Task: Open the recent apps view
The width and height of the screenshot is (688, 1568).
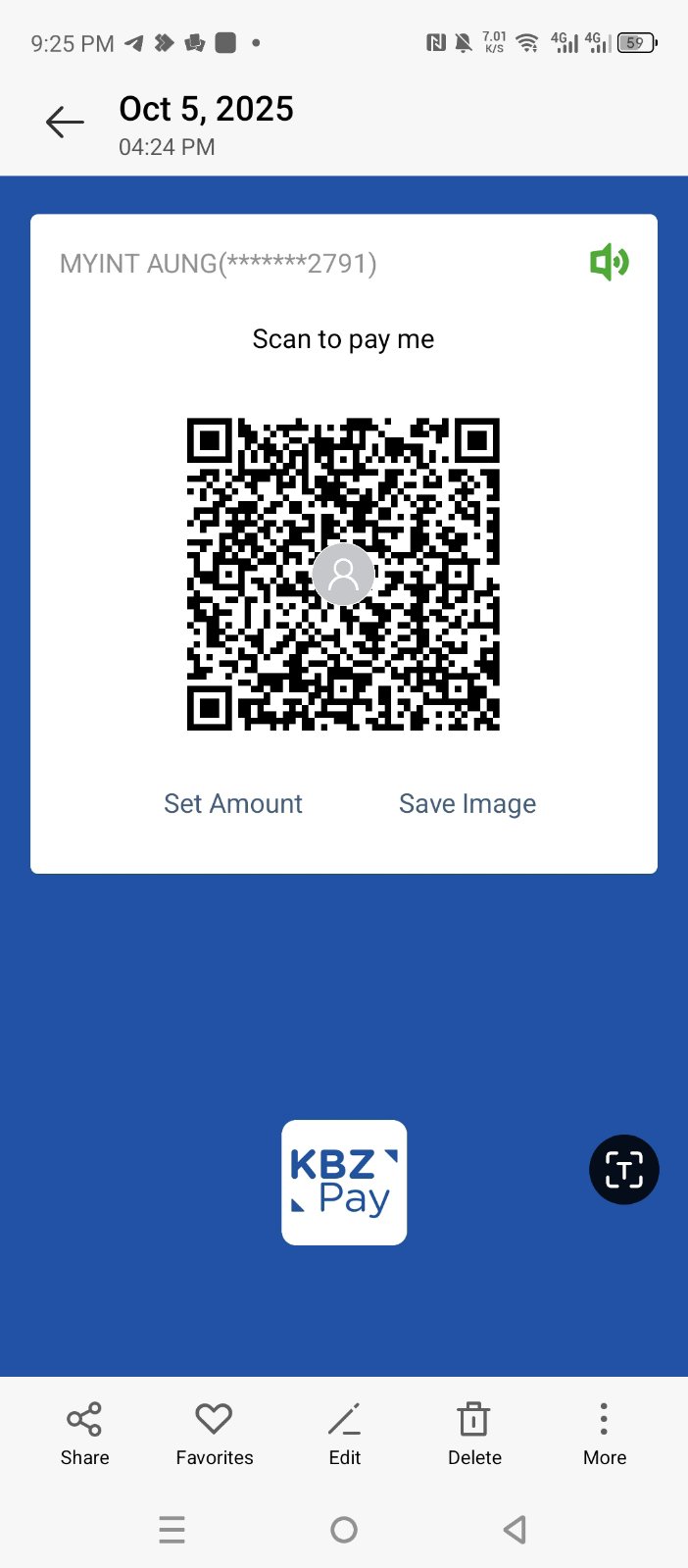Action: (172, 1530)
